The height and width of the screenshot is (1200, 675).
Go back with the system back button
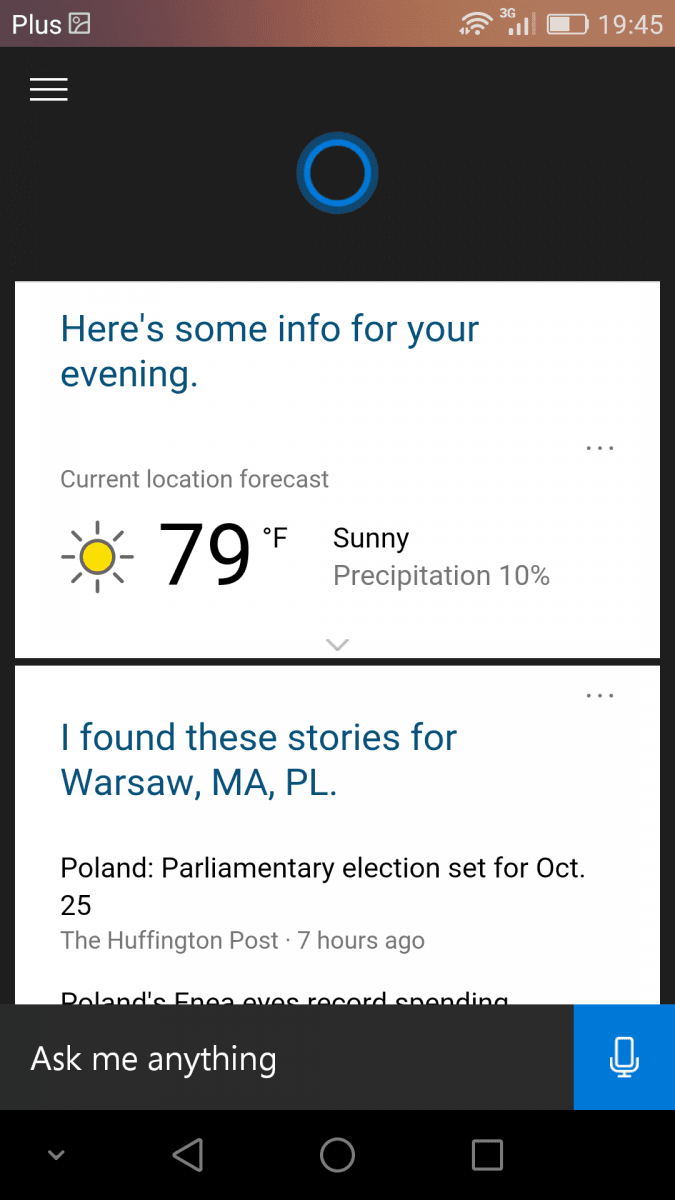tap(187, 1155)
